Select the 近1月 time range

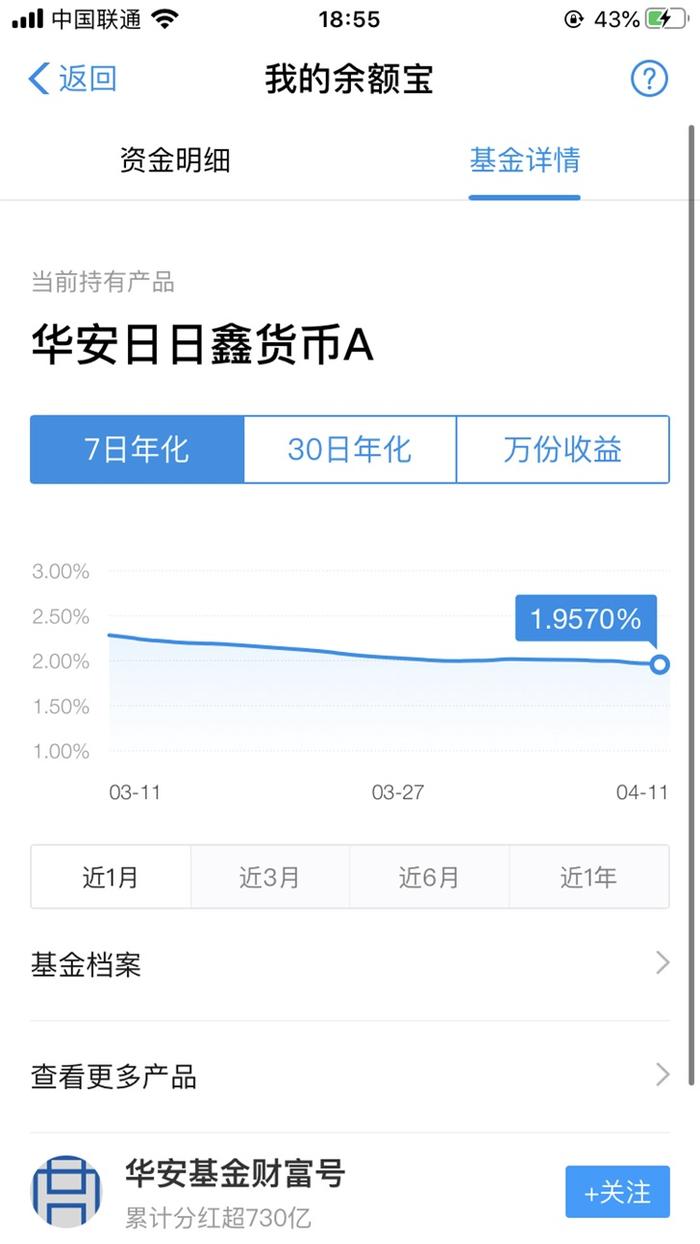point(111,877)
